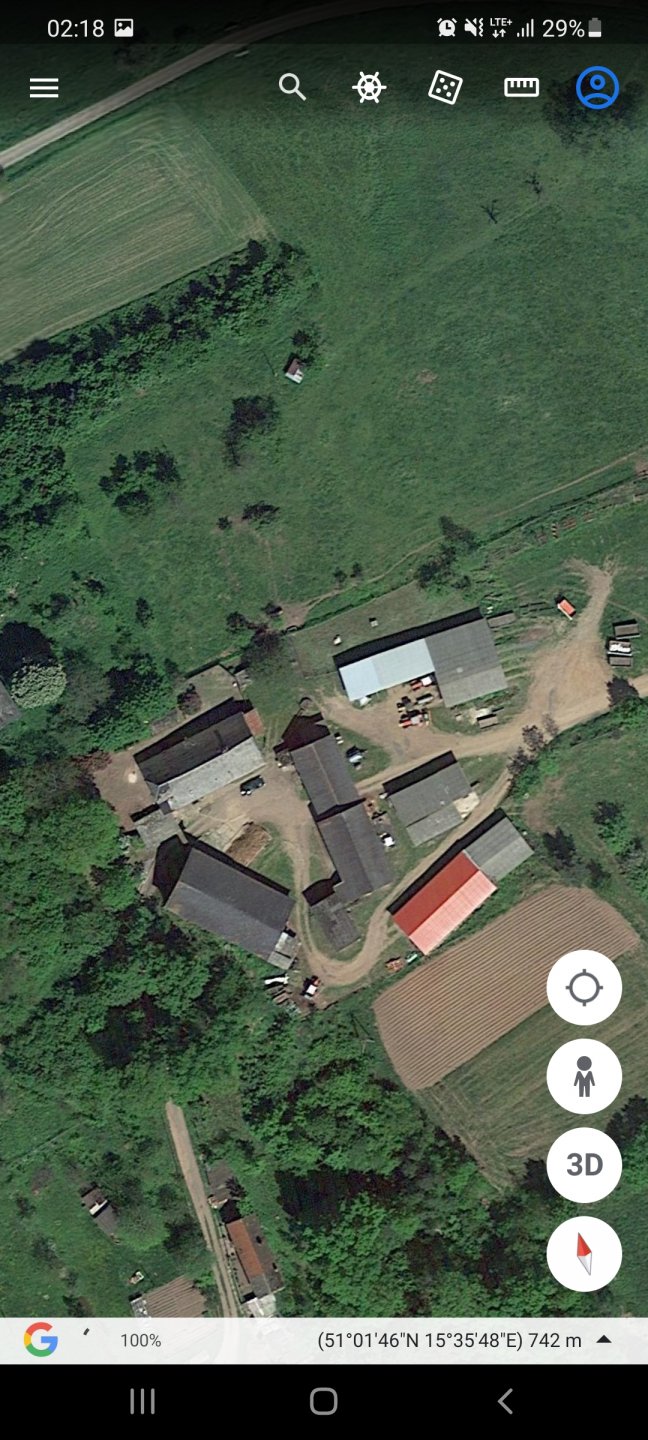The image size is (648, 1440).
Task: Switch to 3D view
Action: pos(584,1165)
